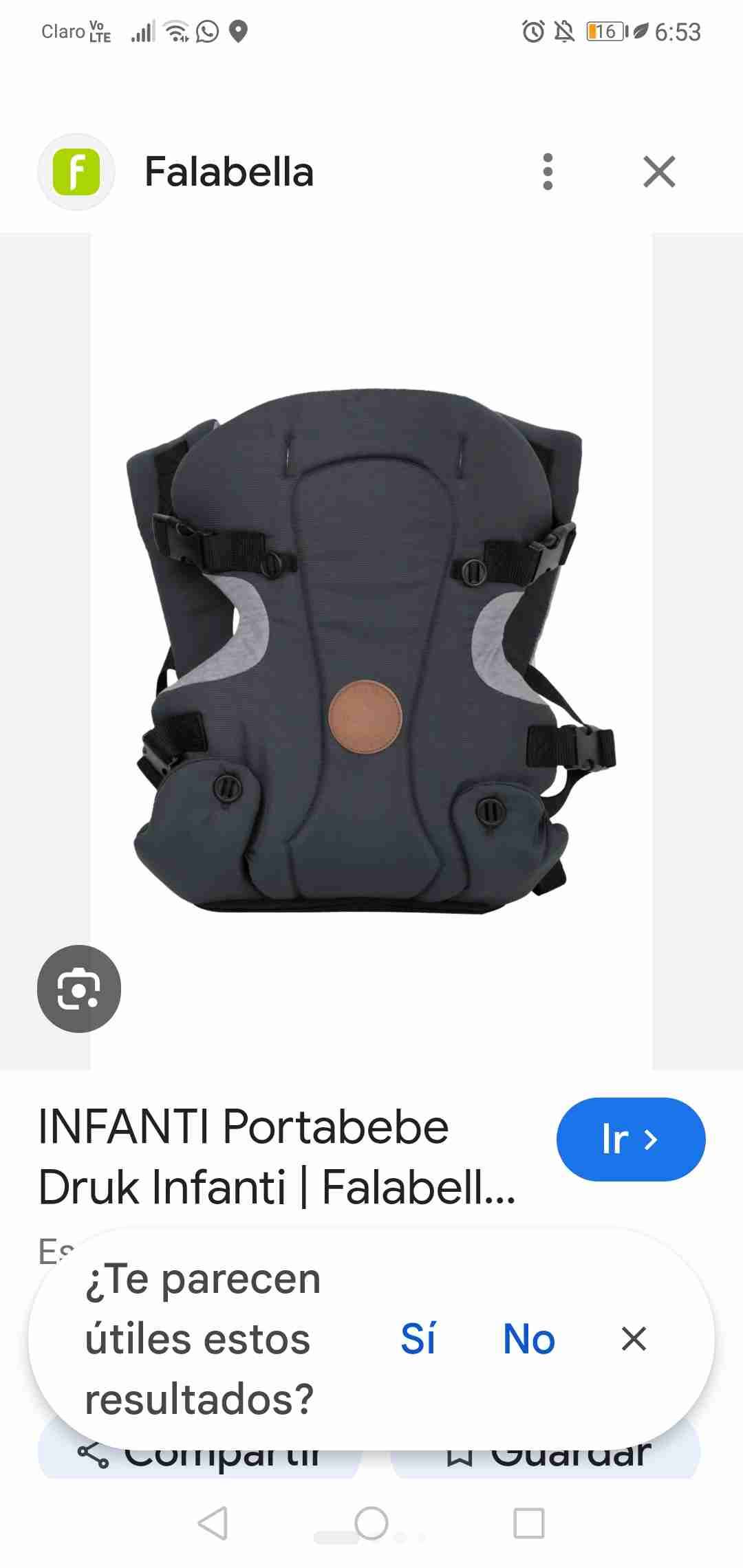Tap the location icon in the status bar

coord(239,31)
